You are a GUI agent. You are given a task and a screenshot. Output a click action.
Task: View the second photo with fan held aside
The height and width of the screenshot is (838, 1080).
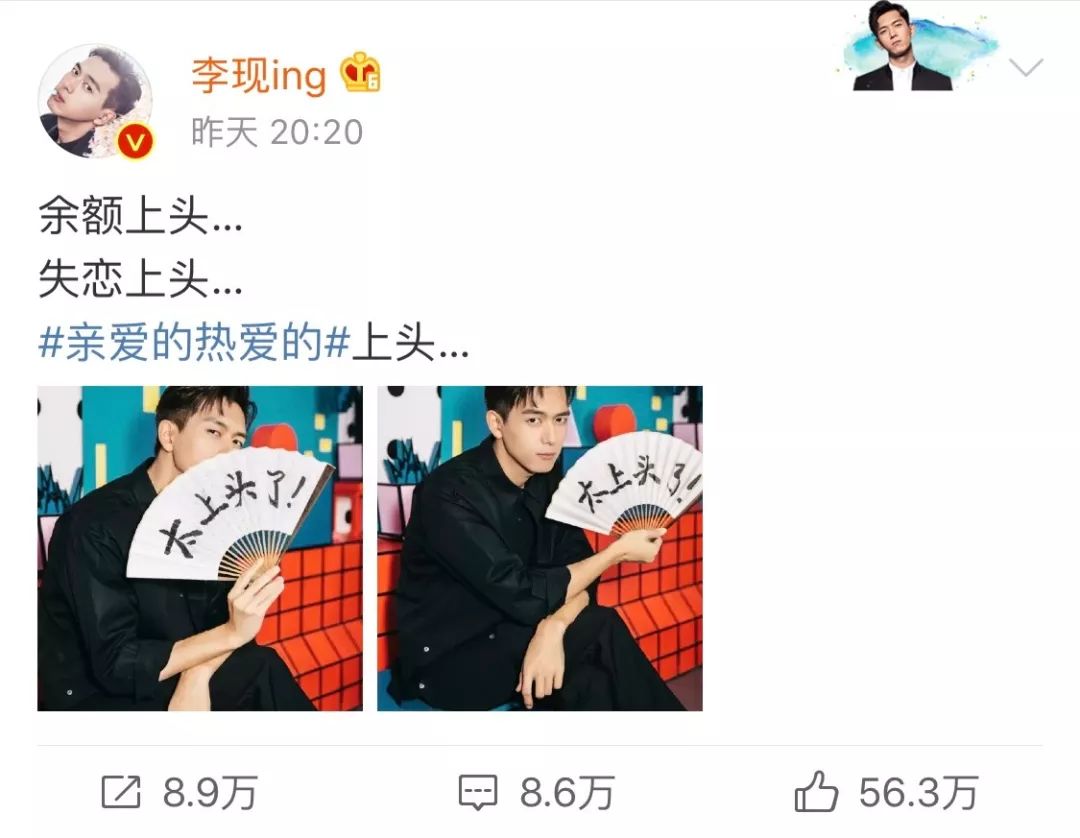point(539,548)
